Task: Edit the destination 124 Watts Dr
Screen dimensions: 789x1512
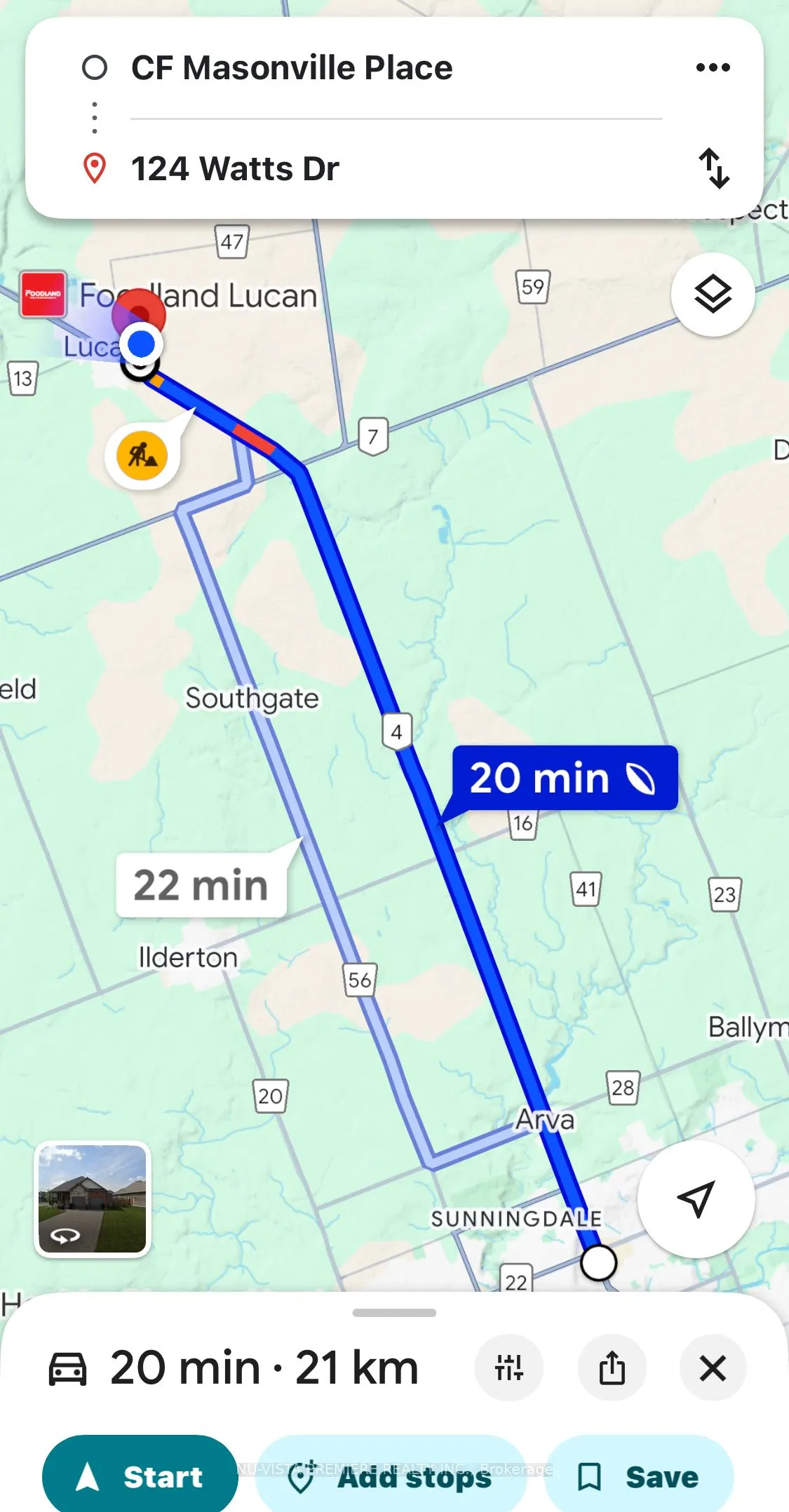Action: point(235,169)
